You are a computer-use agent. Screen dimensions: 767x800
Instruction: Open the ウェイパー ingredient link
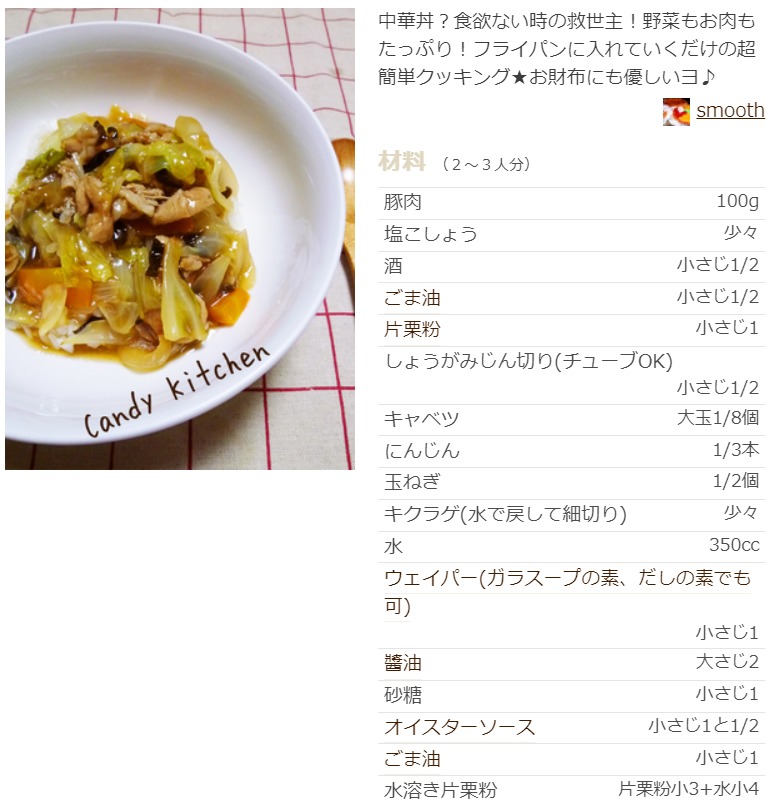(x=566, y=591)
